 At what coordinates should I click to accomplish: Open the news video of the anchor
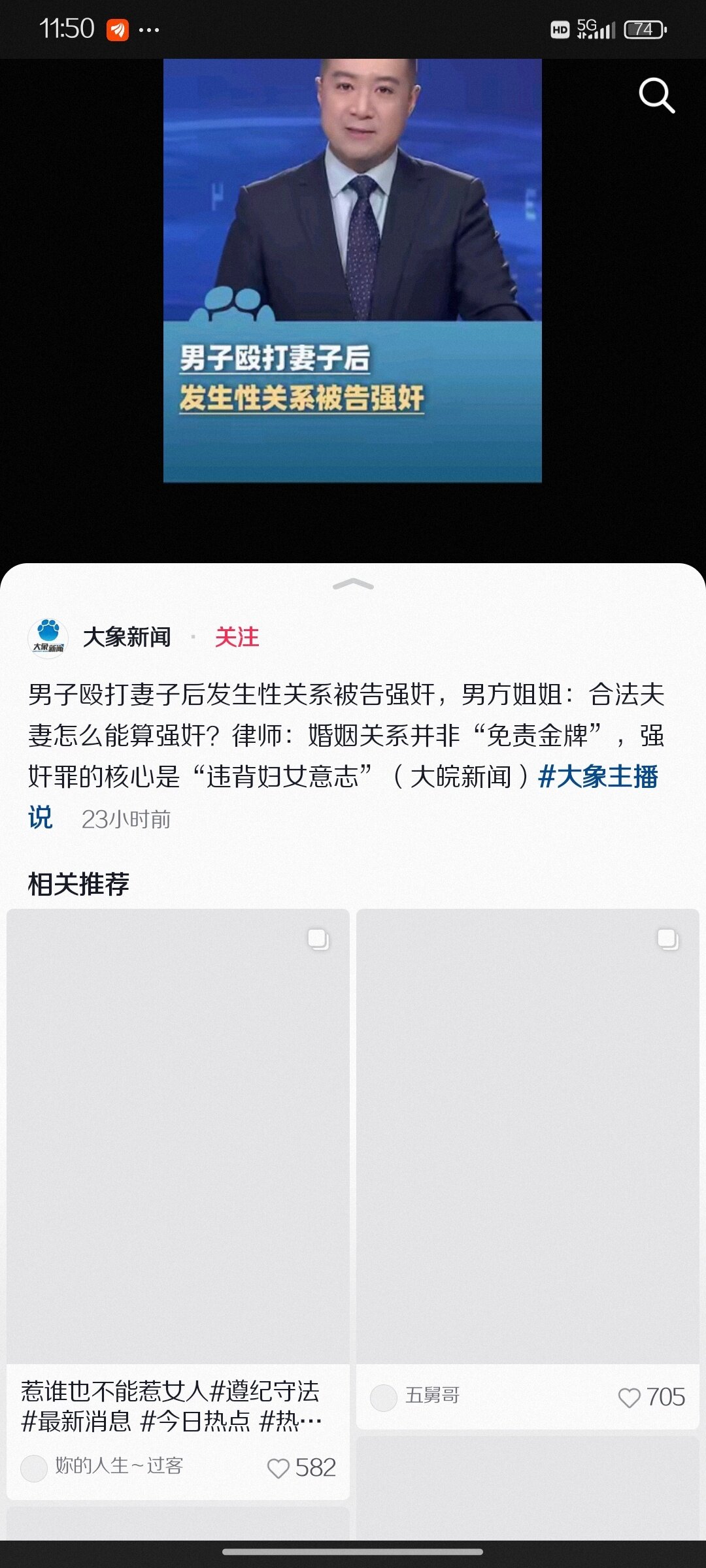pyautogui.click(x=352, y=270)
